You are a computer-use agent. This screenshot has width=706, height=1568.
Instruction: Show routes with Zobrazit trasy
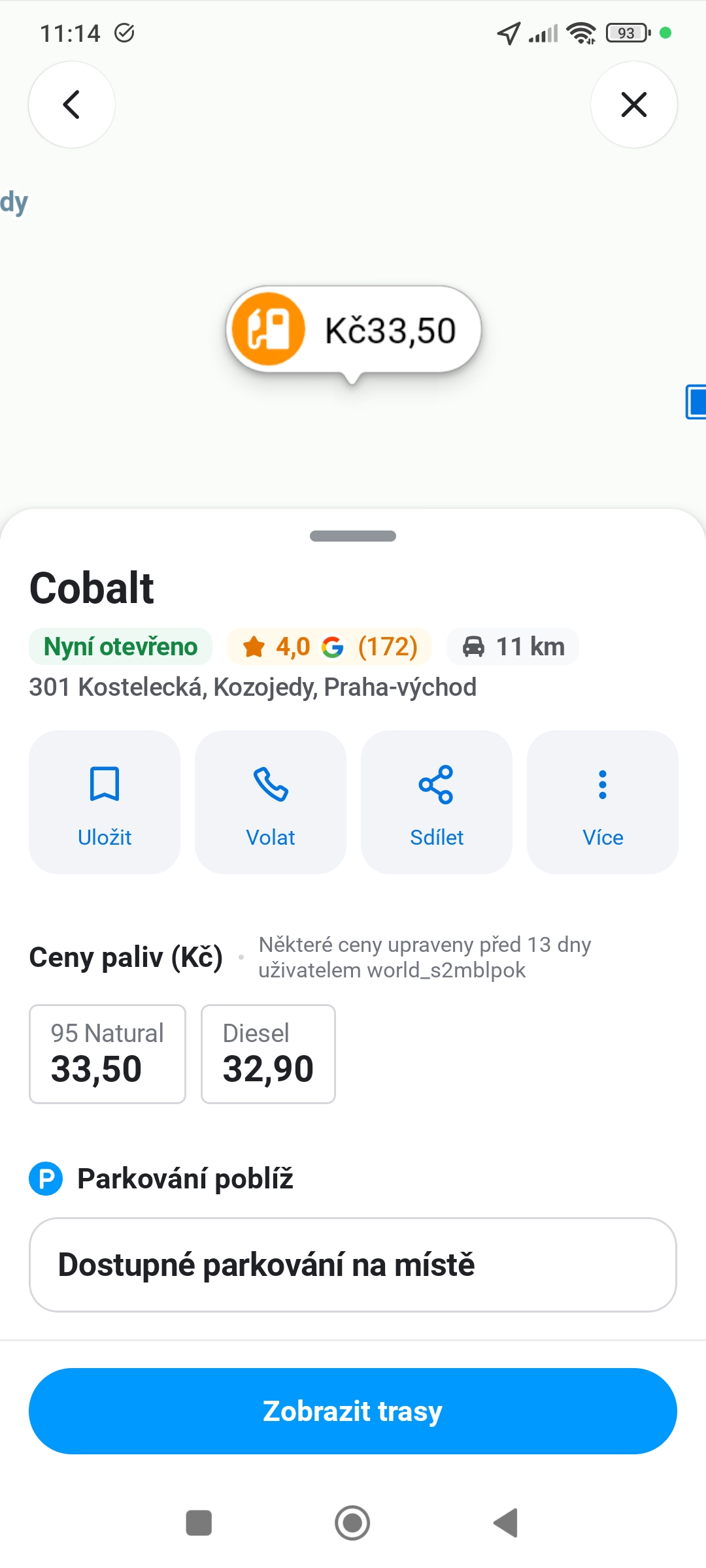pyautogui.click(x=353, y=1411)
